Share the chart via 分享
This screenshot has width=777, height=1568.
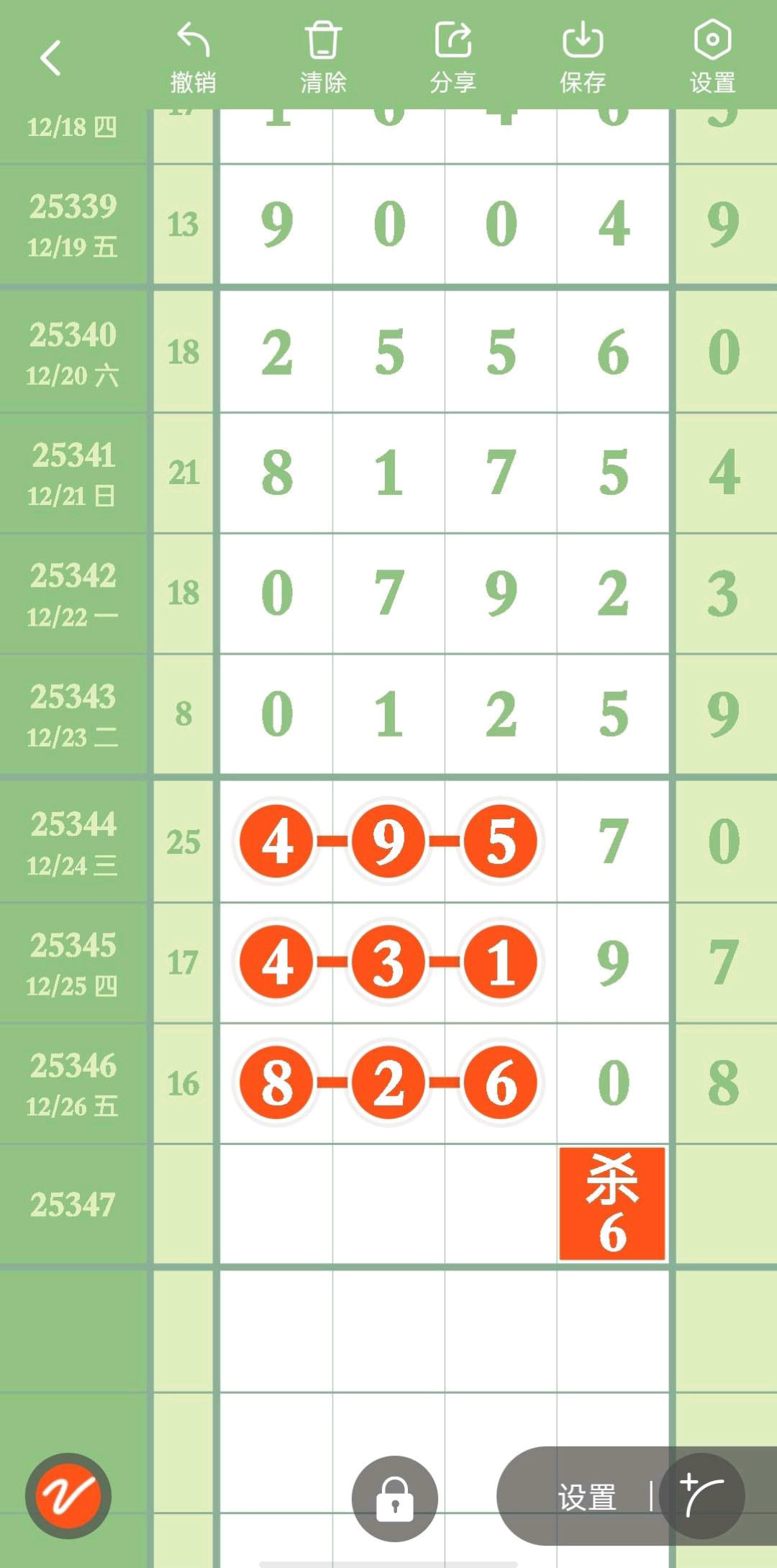point(453,58)
